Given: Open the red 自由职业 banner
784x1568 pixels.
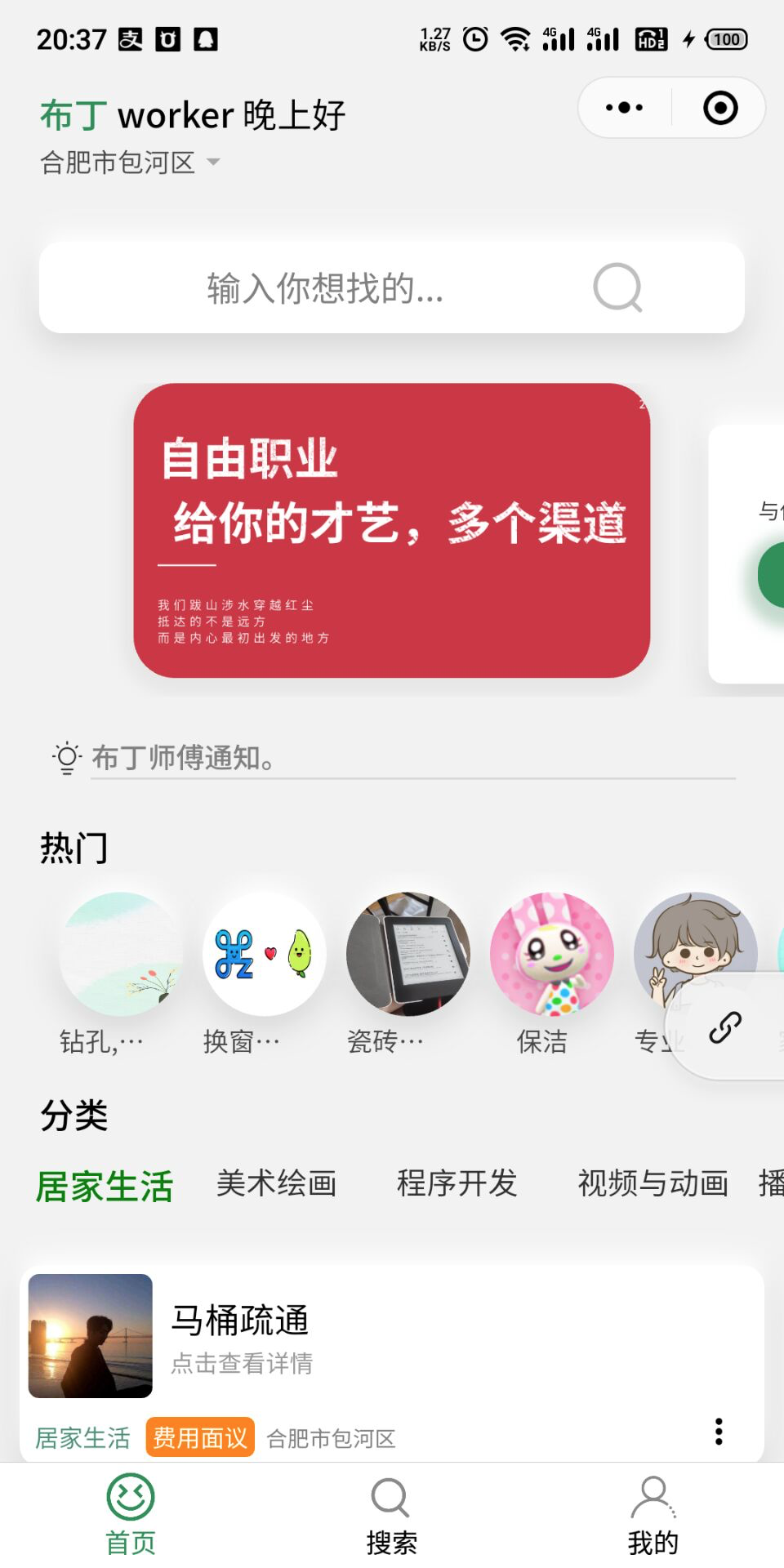Looking at the screenshot, I should [x=391, y=530].
